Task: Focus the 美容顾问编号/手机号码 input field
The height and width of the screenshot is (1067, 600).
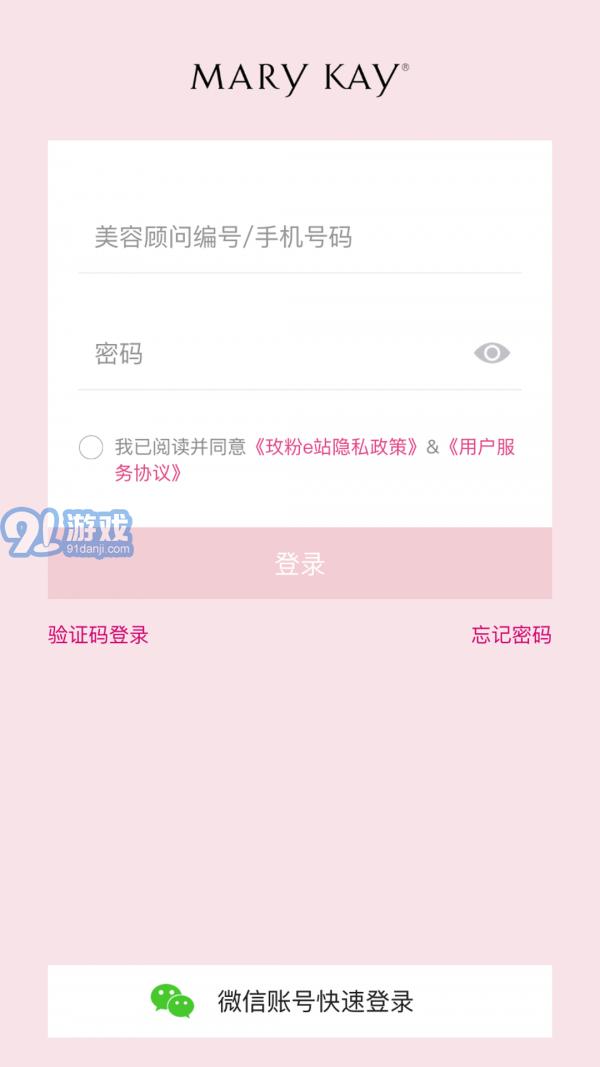Action: (300, 238)
